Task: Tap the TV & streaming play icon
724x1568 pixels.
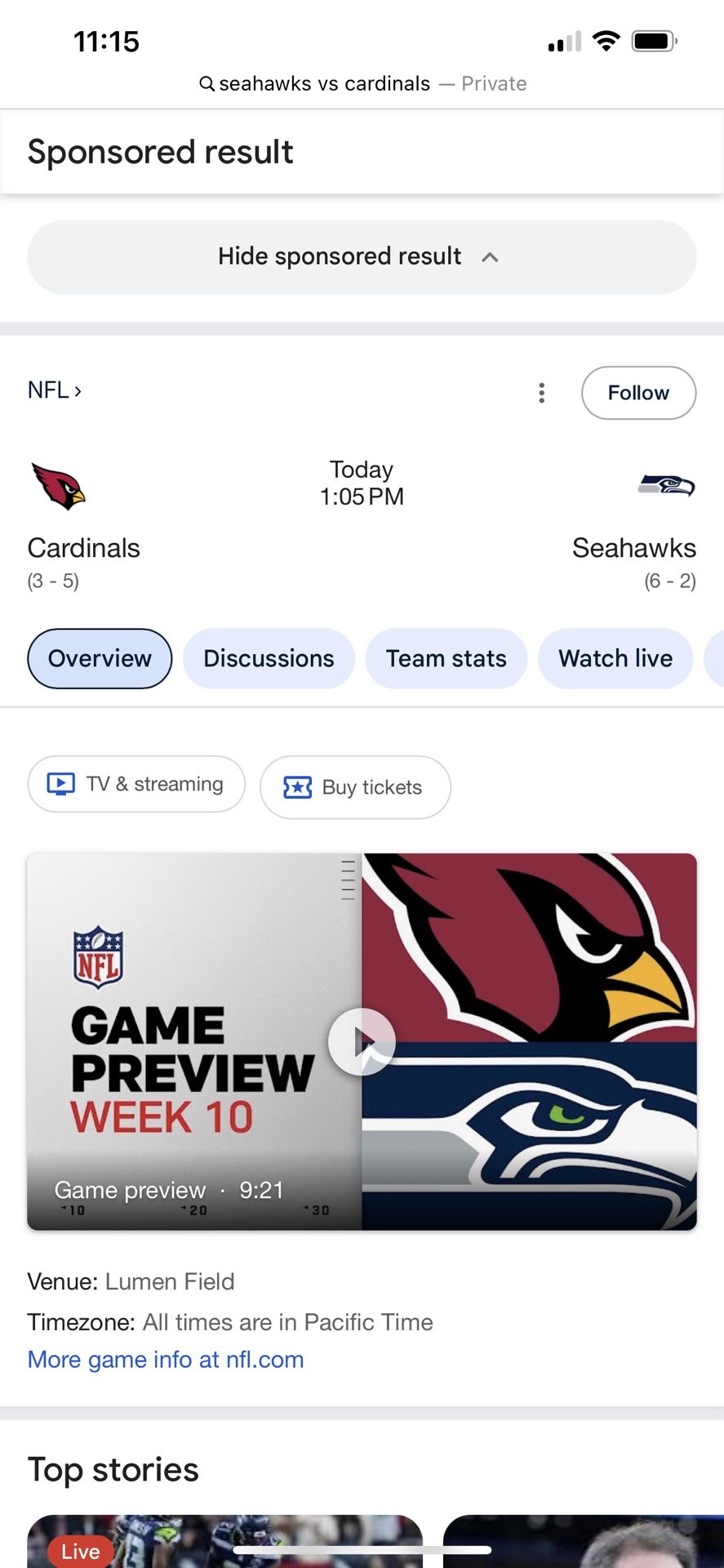Action: [x=61, y=783]
